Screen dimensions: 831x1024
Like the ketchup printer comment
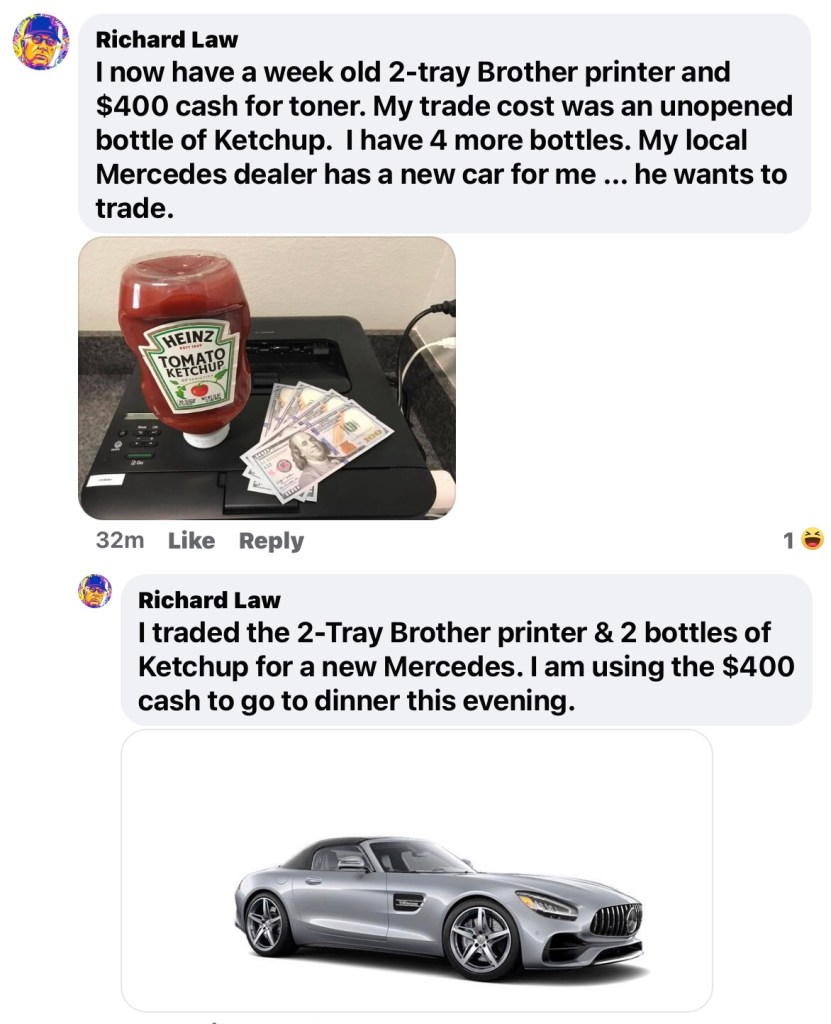coord(191,541)
